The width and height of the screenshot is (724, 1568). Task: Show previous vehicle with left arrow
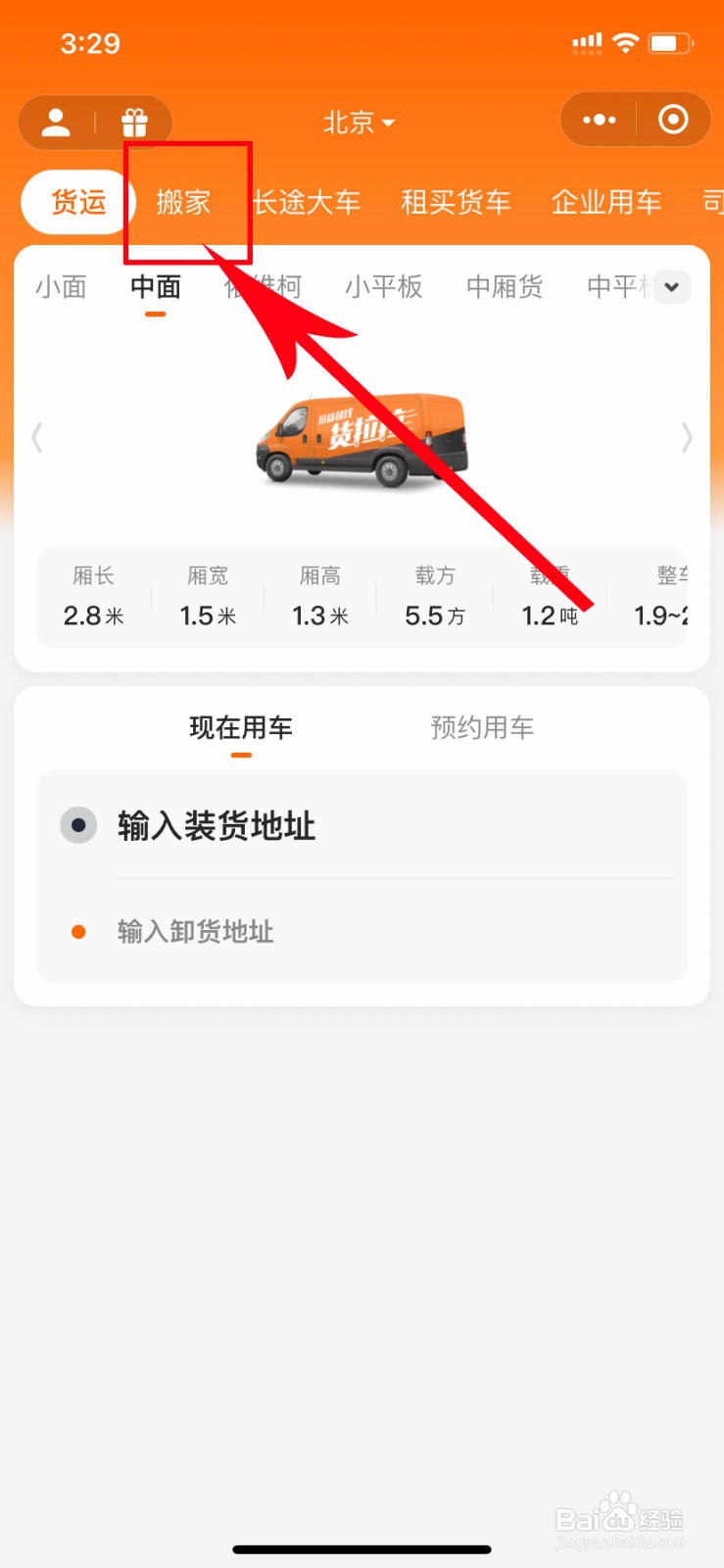(x=37, y=437)
